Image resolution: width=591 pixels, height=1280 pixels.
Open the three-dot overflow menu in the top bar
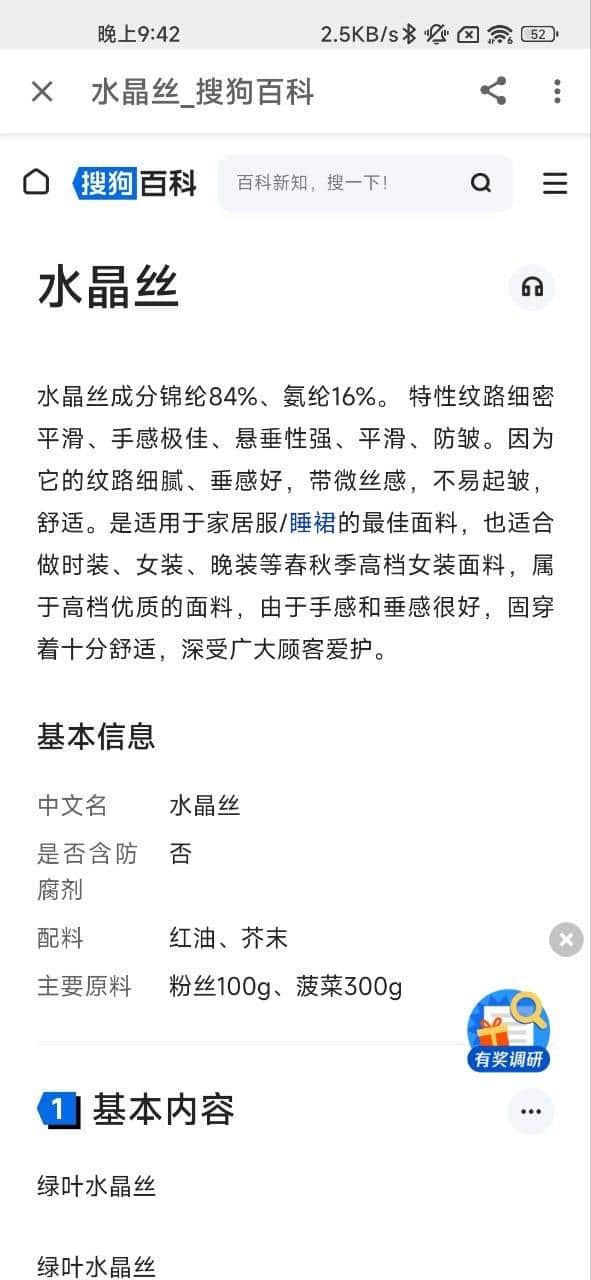[x=557, y=91]
